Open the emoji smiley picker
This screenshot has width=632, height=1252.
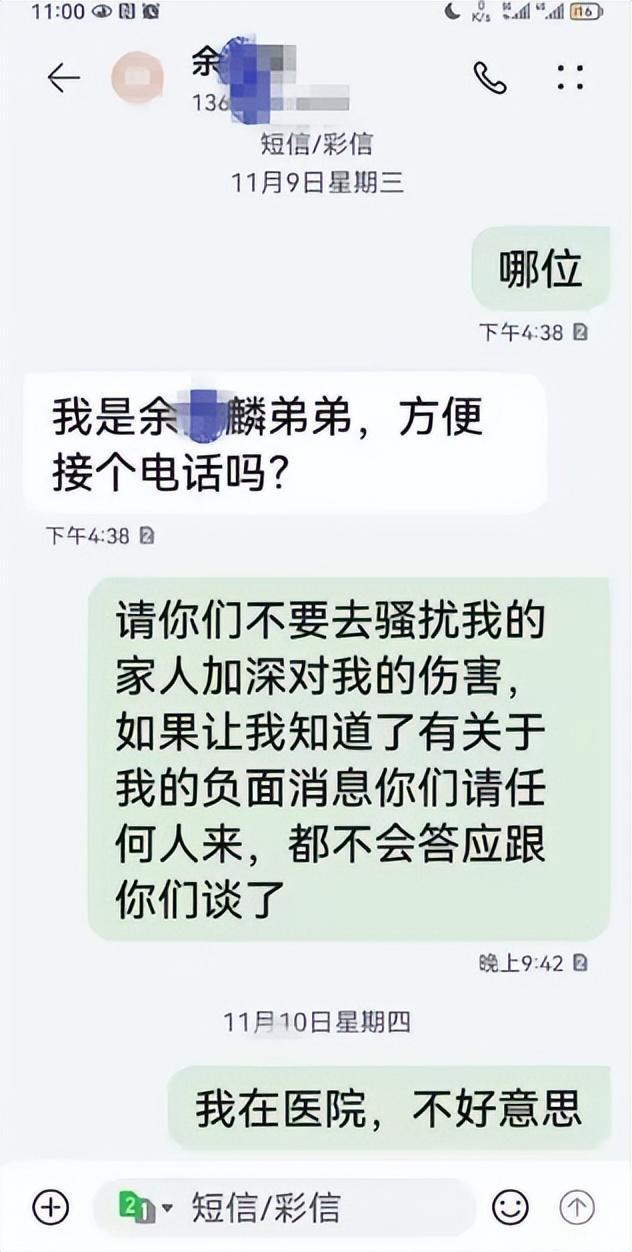(x=511, y=1207)
